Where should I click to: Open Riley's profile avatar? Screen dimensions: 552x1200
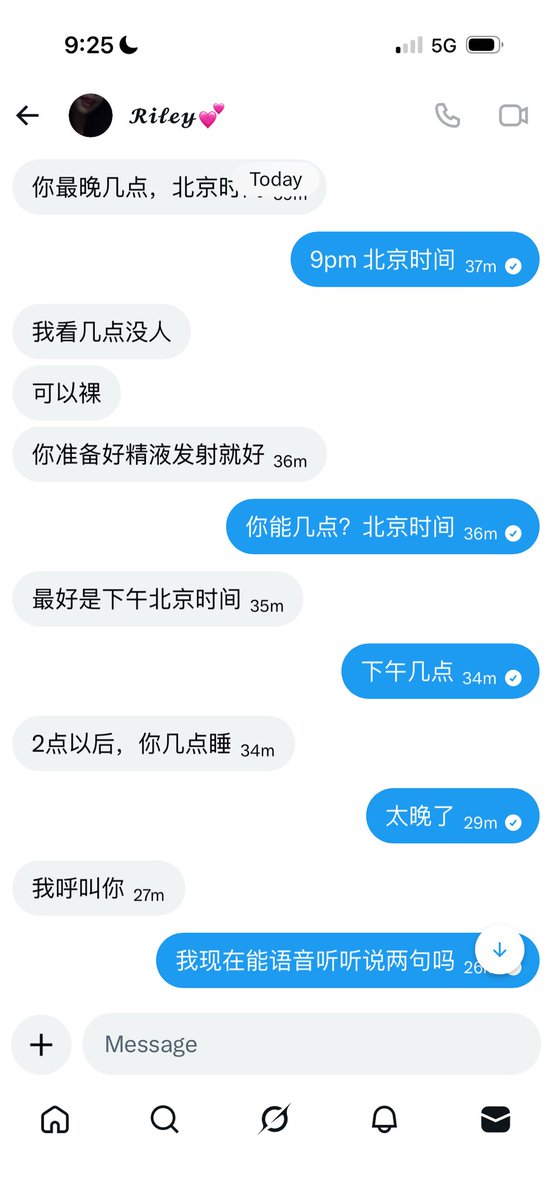(x=90, y=116)
